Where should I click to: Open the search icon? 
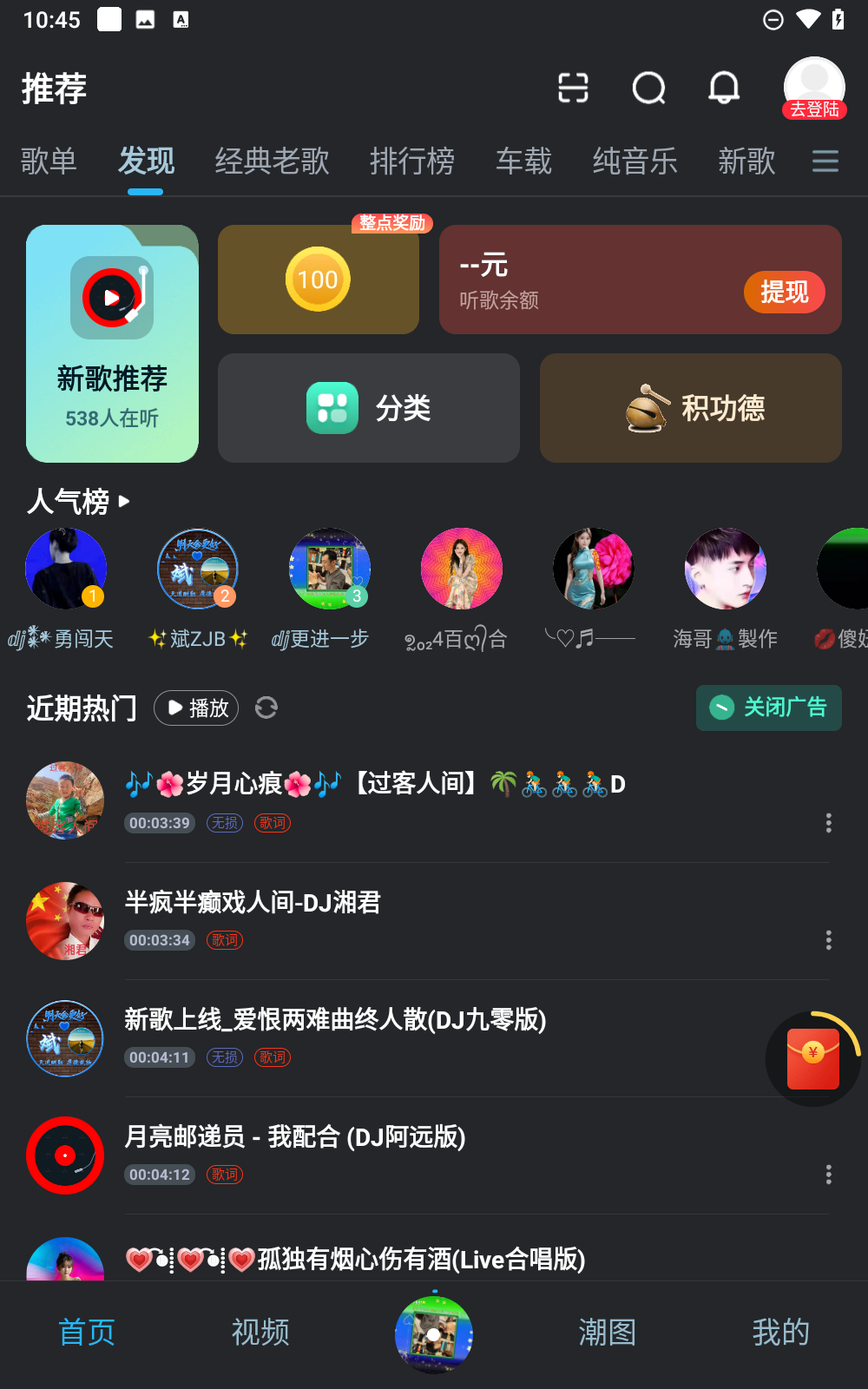pyautogui.click(x=648, y=88)
